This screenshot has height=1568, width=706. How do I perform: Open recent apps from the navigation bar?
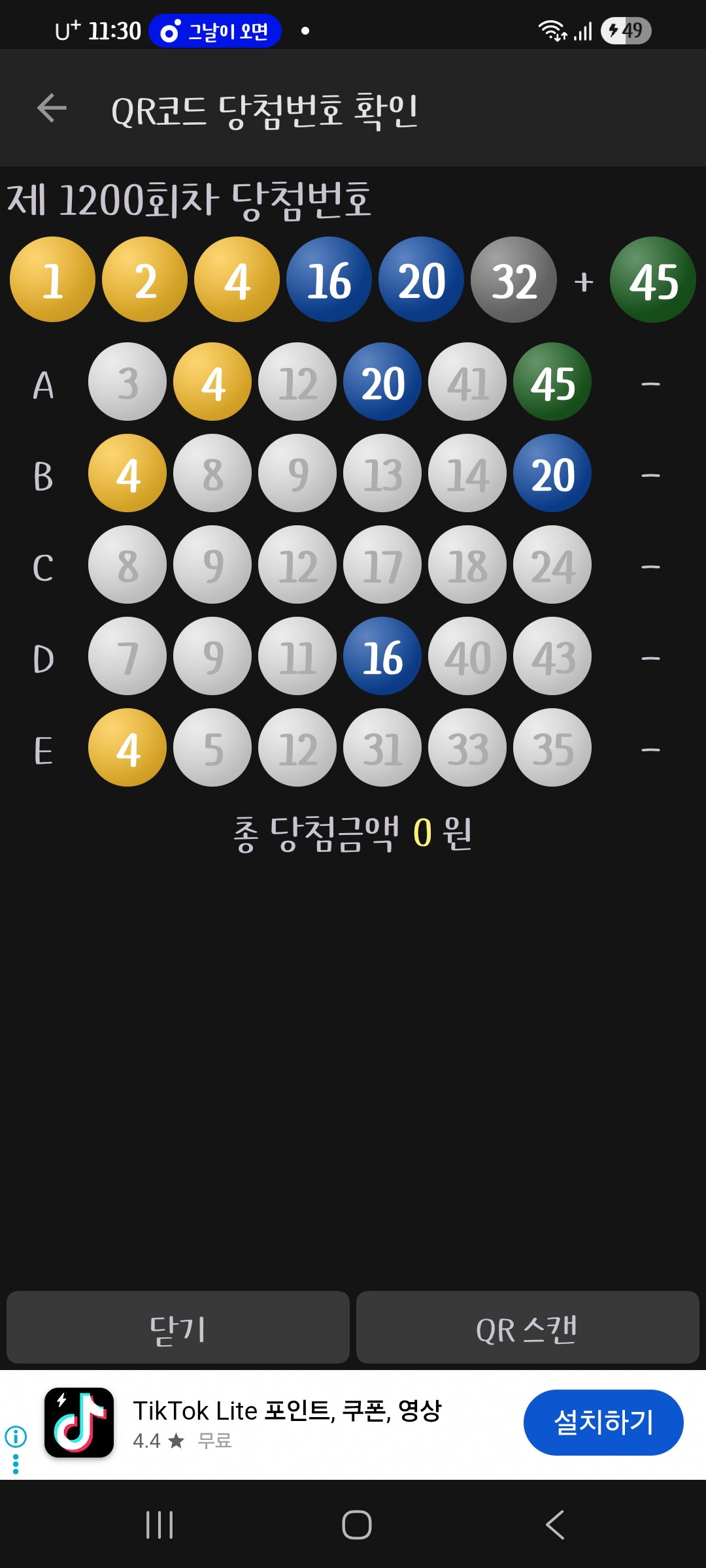coord(160,1525)
